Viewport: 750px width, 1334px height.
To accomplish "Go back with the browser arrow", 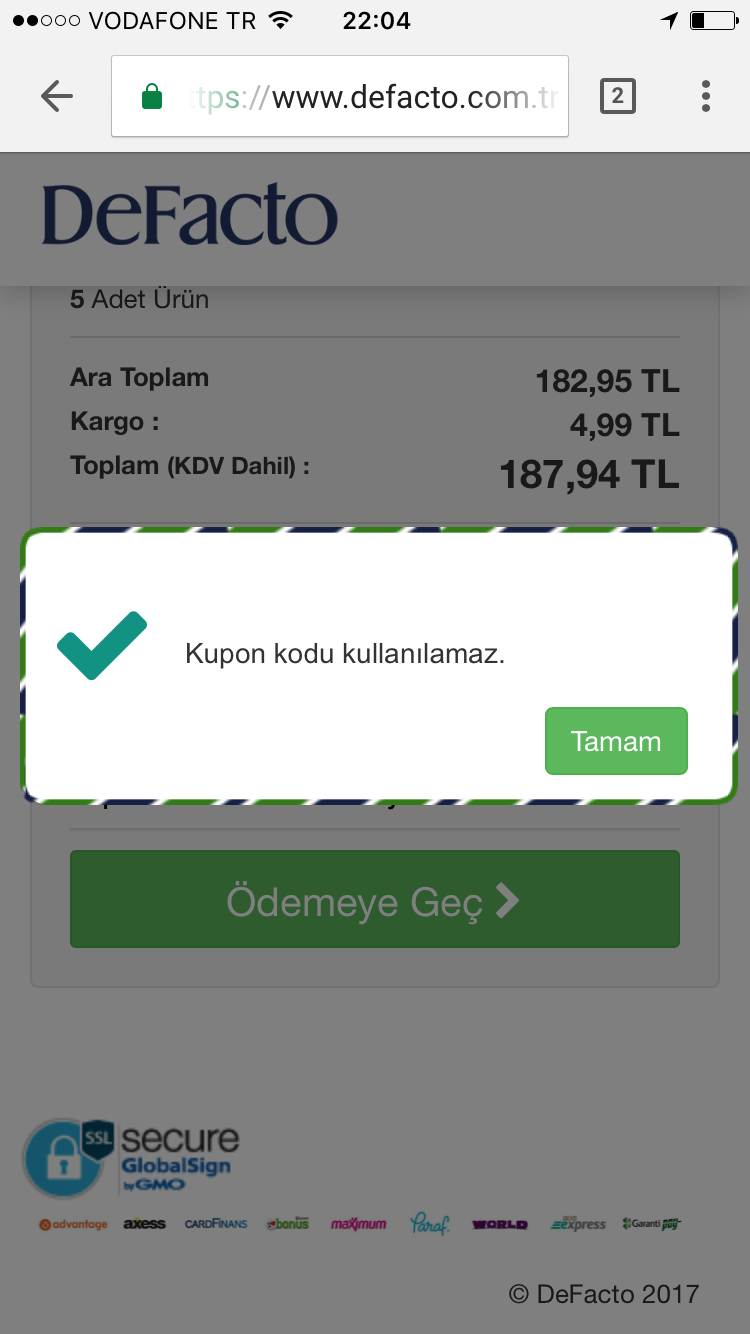I will 57,96.
